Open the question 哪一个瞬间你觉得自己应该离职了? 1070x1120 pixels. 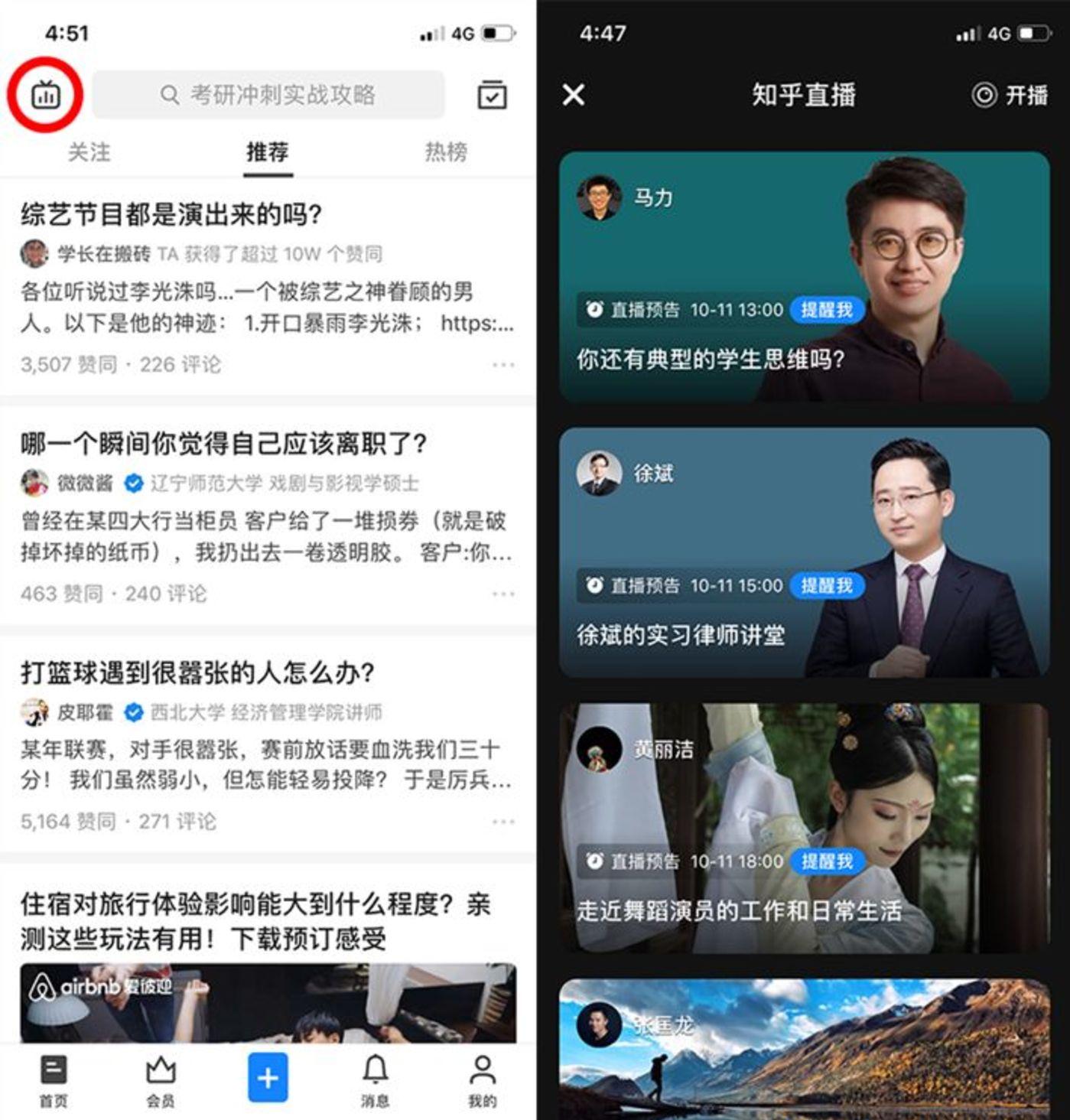(x=223, y=443)
